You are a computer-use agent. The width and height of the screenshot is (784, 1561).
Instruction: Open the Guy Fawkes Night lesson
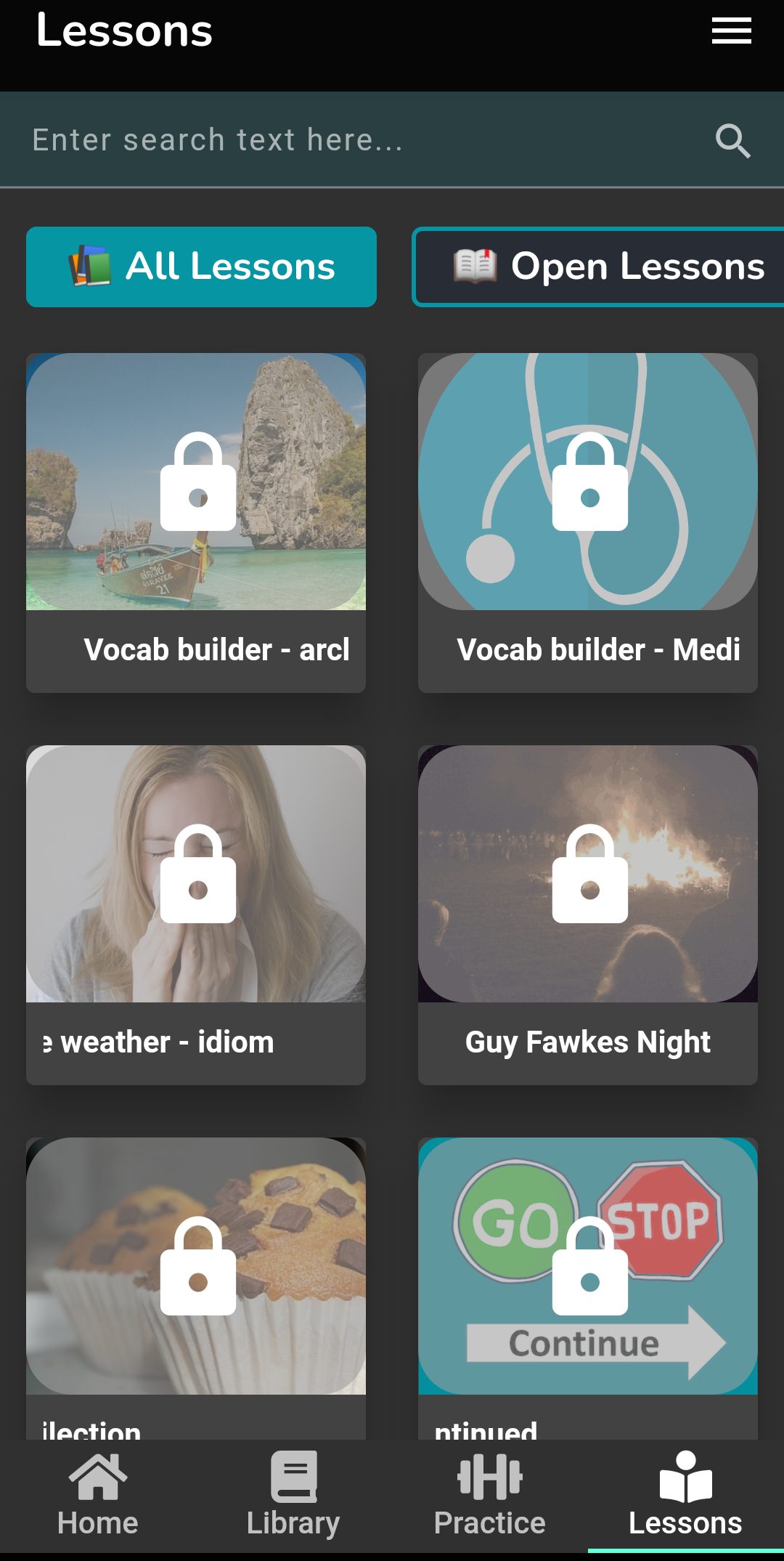(588, 915)
